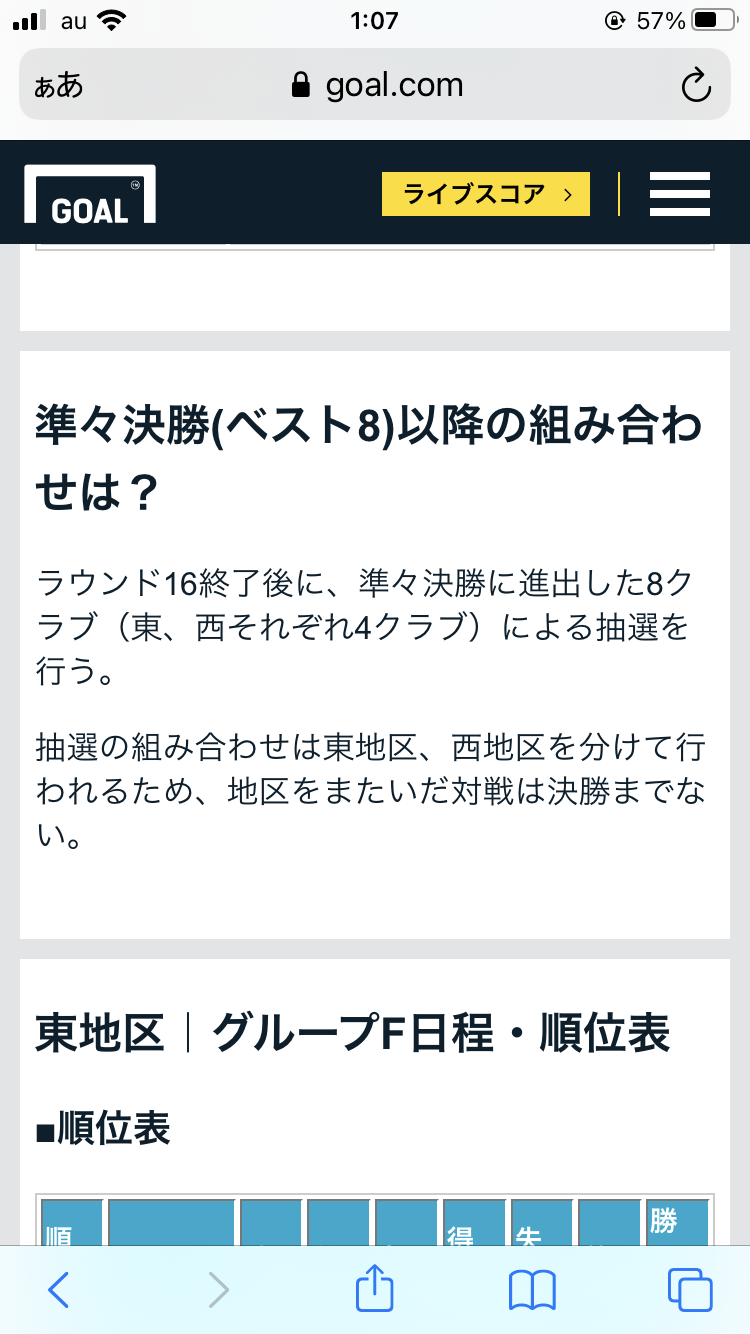
Task: Tap the goal.com address bar
Action: click(x=378, y=86)
